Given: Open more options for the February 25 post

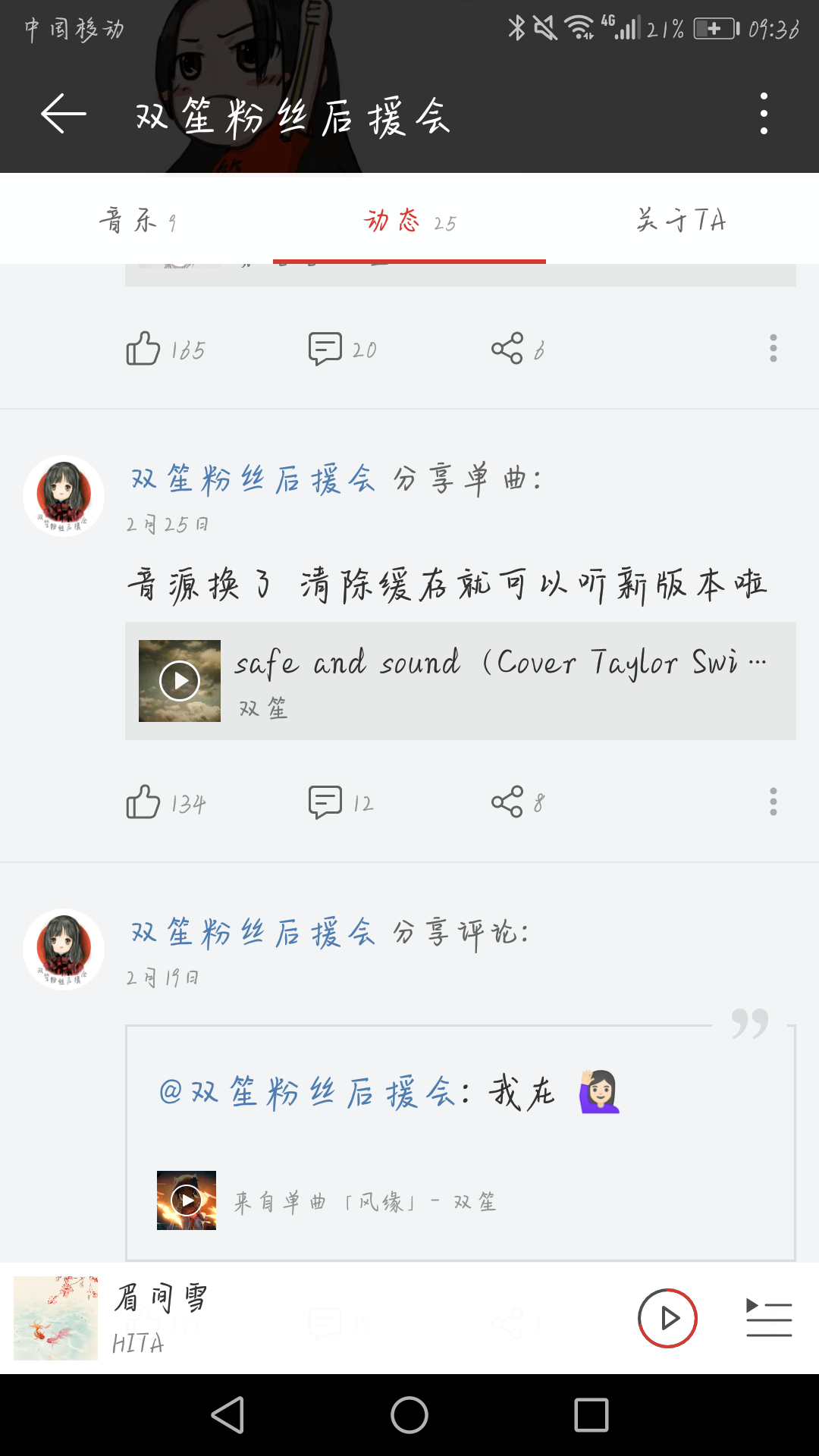Looking at the screenshot, I should click(773, 802).
